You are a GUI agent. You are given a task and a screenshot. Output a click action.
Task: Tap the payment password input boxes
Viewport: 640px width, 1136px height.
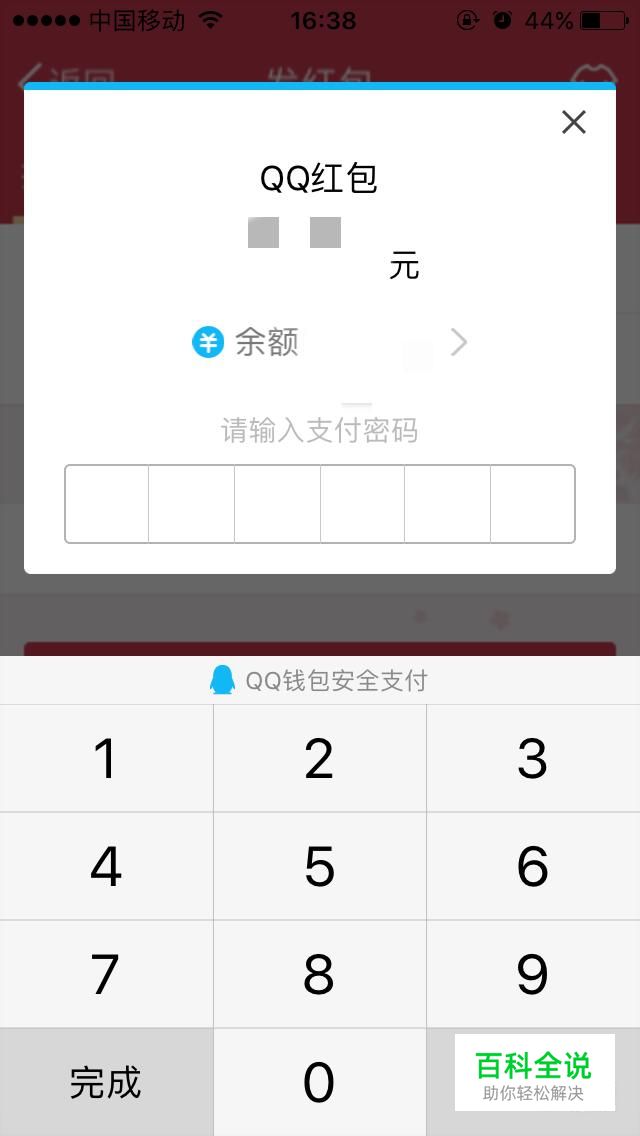tap(320, 504)
